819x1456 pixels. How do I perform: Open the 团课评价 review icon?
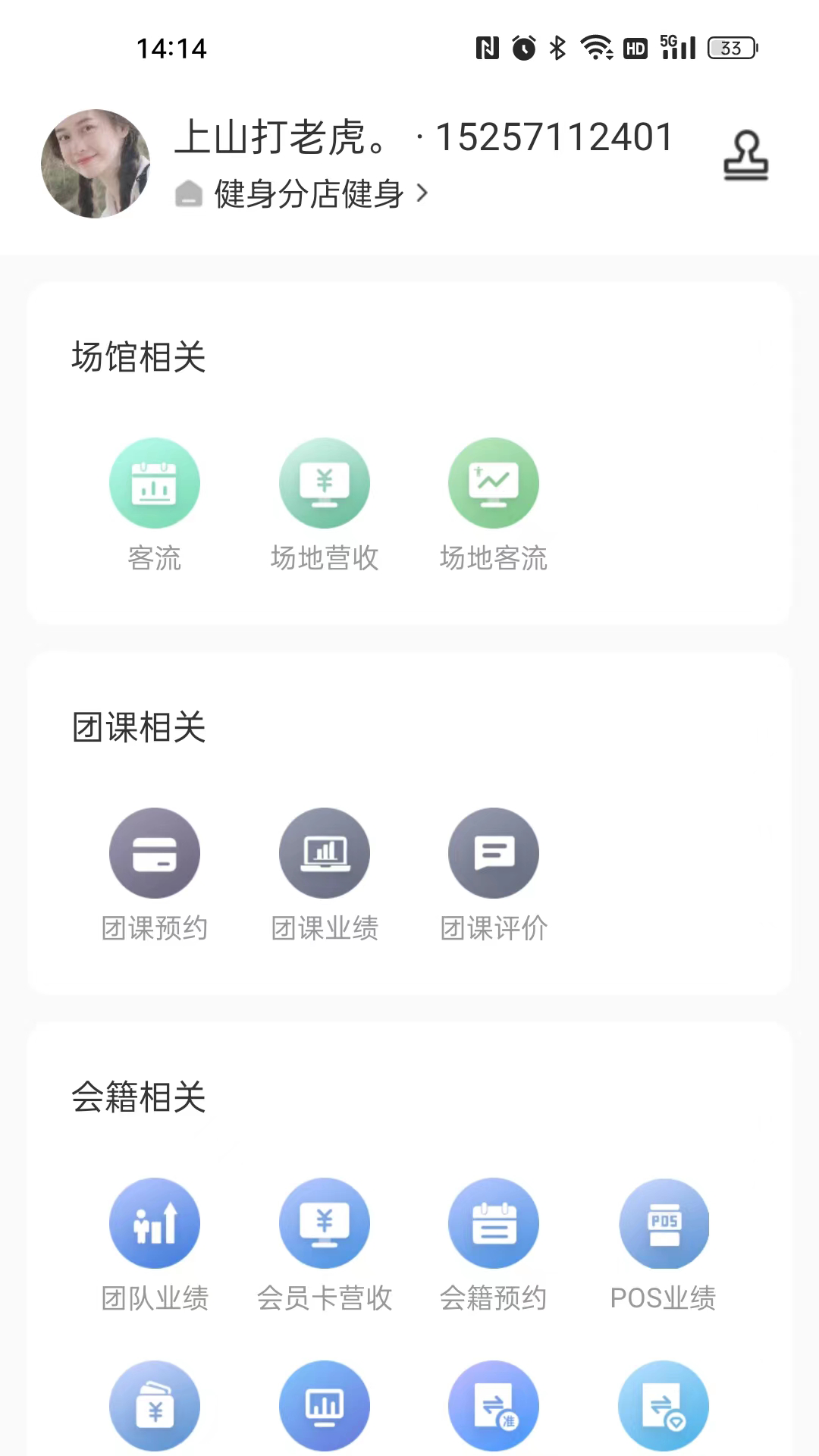(x=493, y=852)
